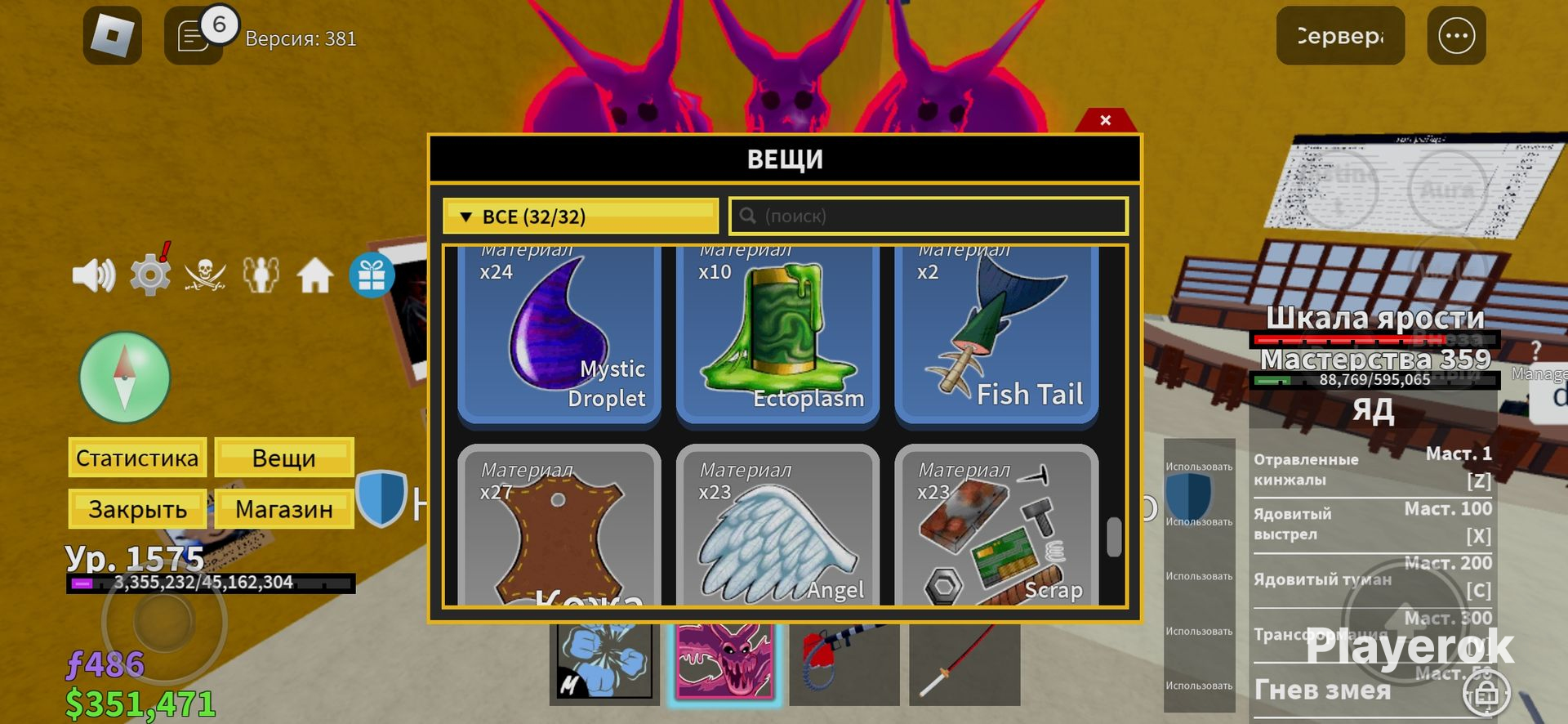The image size is (1568, 724).
Task: Open the ВСЕ (32/32) filter dropdown
Action: tap(581, 217)
